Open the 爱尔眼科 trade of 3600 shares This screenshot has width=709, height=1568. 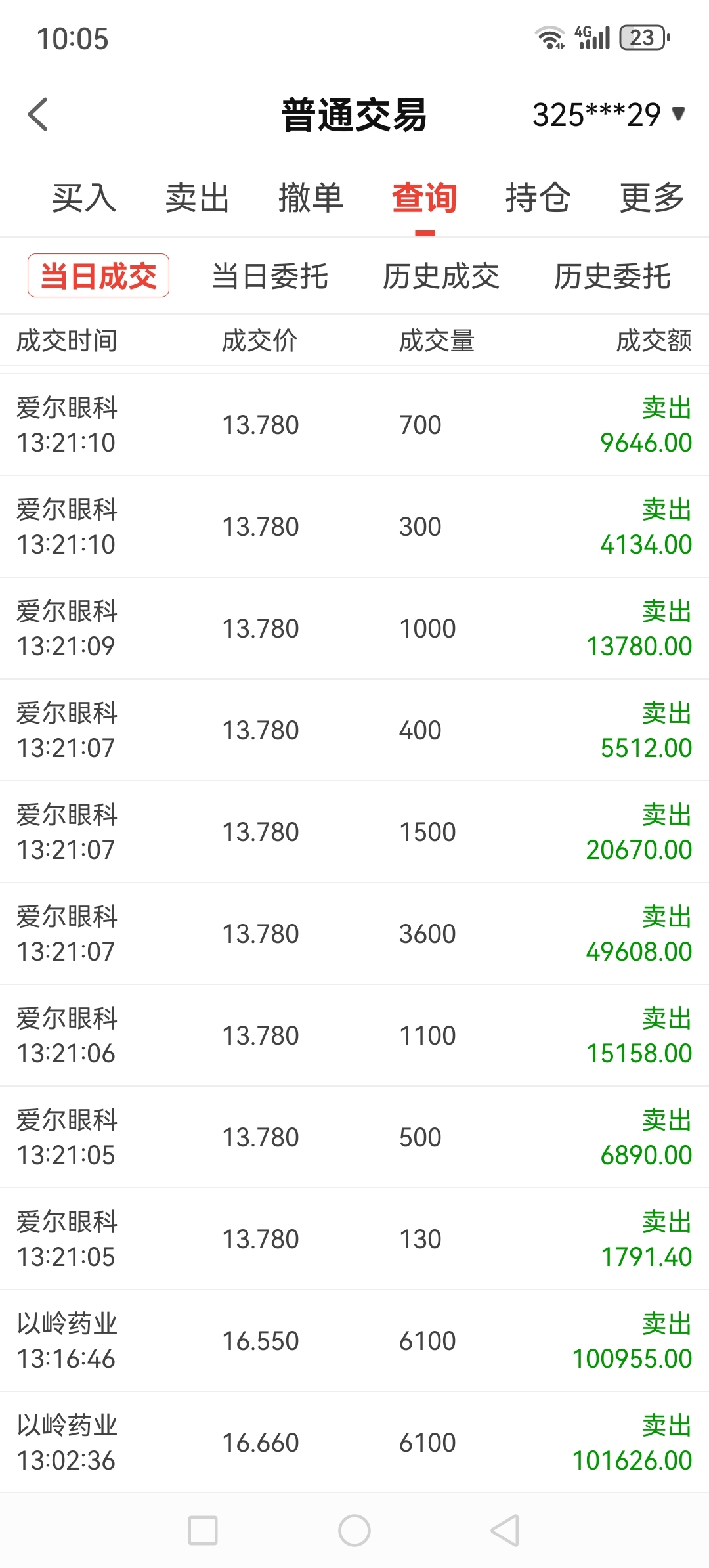click(x=354, y=934)
